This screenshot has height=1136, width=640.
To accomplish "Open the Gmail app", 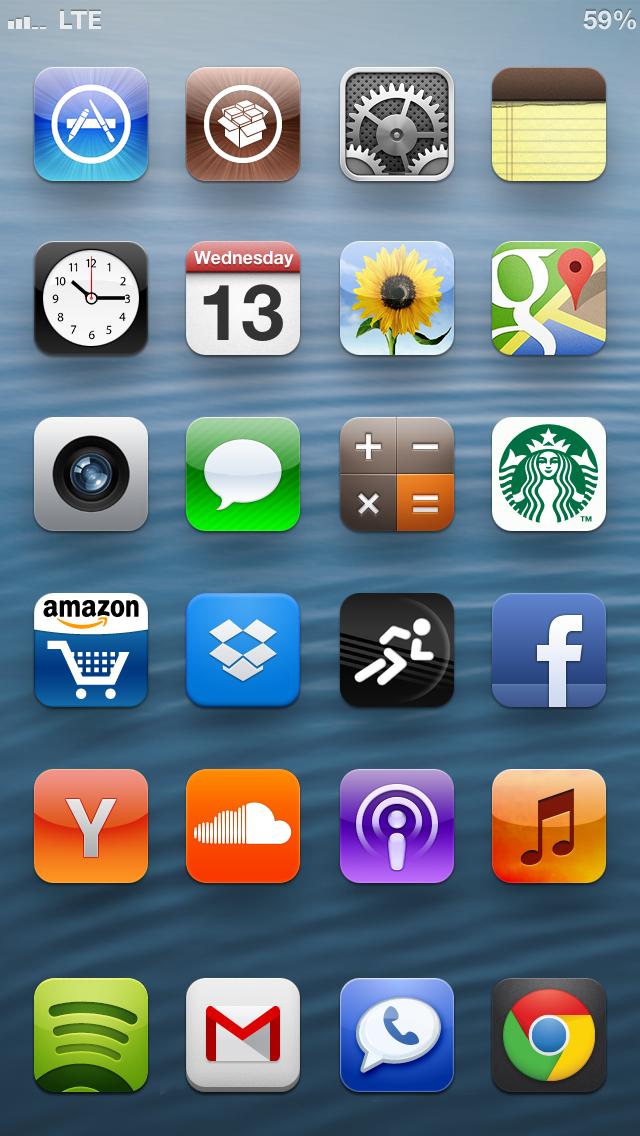I will [x=243, y=1035].
